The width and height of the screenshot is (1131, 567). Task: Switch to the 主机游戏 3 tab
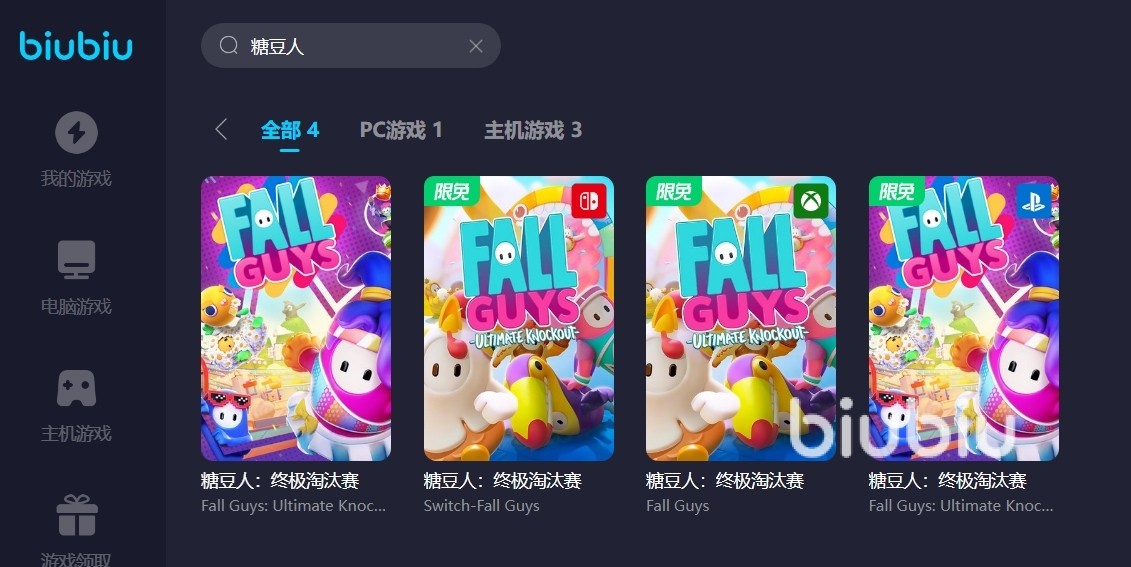pyautogui.click(x=532, y=130)
